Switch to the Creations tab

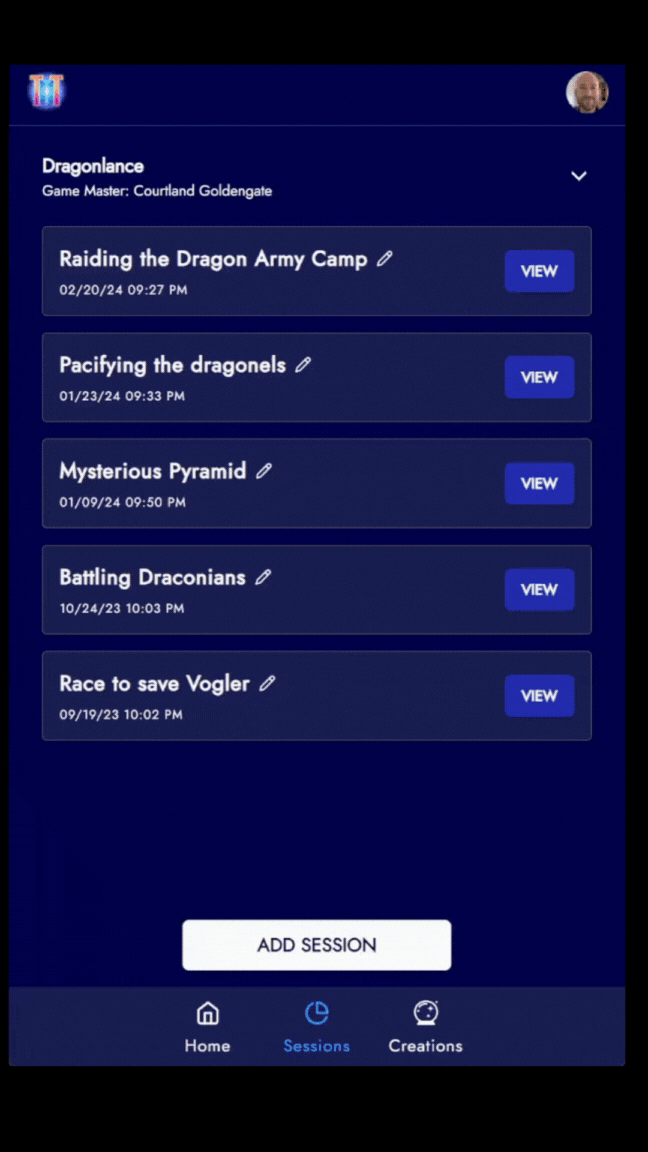(x=425, y=1028)
